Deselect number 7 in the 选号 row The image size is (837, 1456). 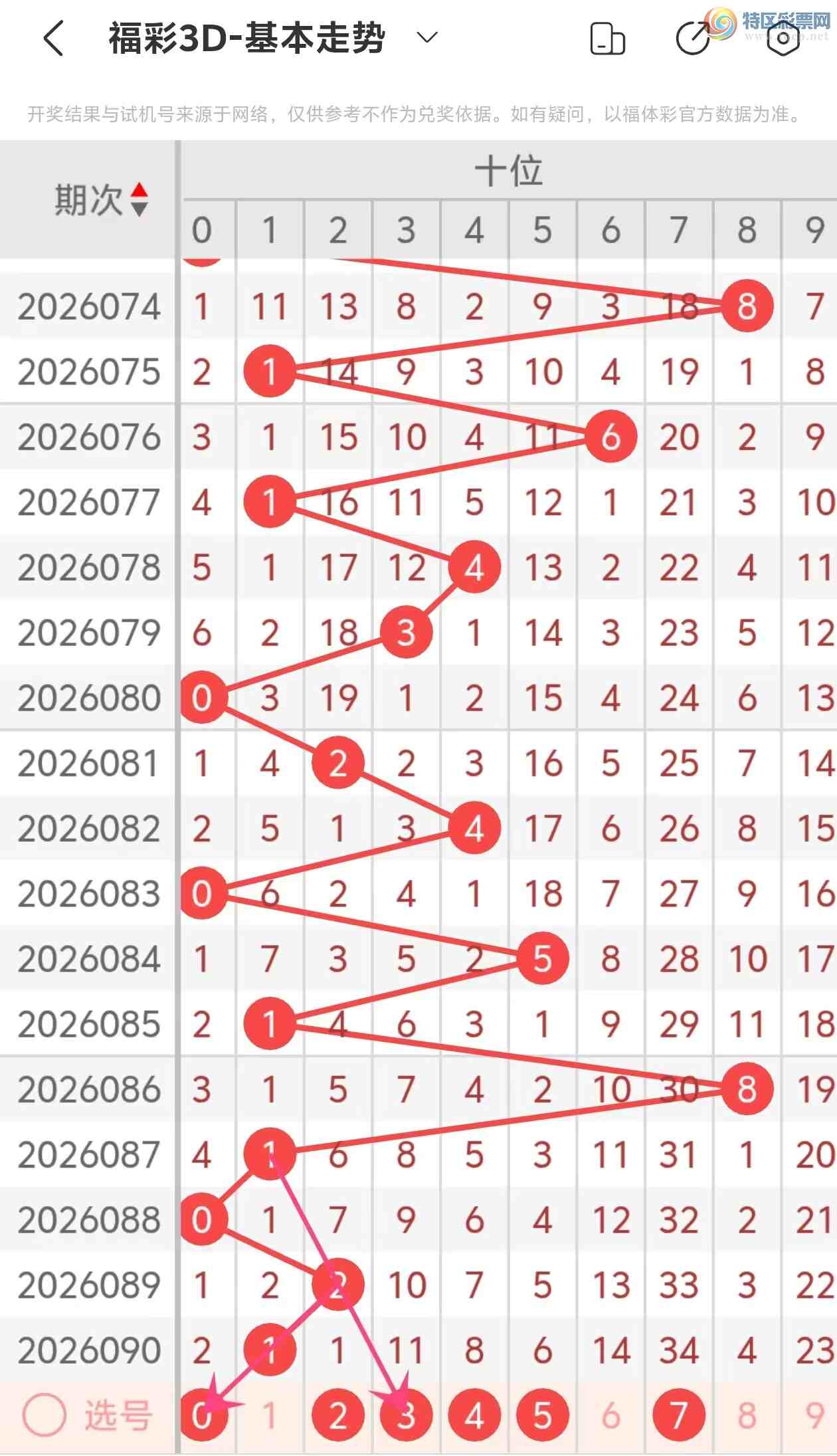pyautogui.click(x=678, y=1416)
